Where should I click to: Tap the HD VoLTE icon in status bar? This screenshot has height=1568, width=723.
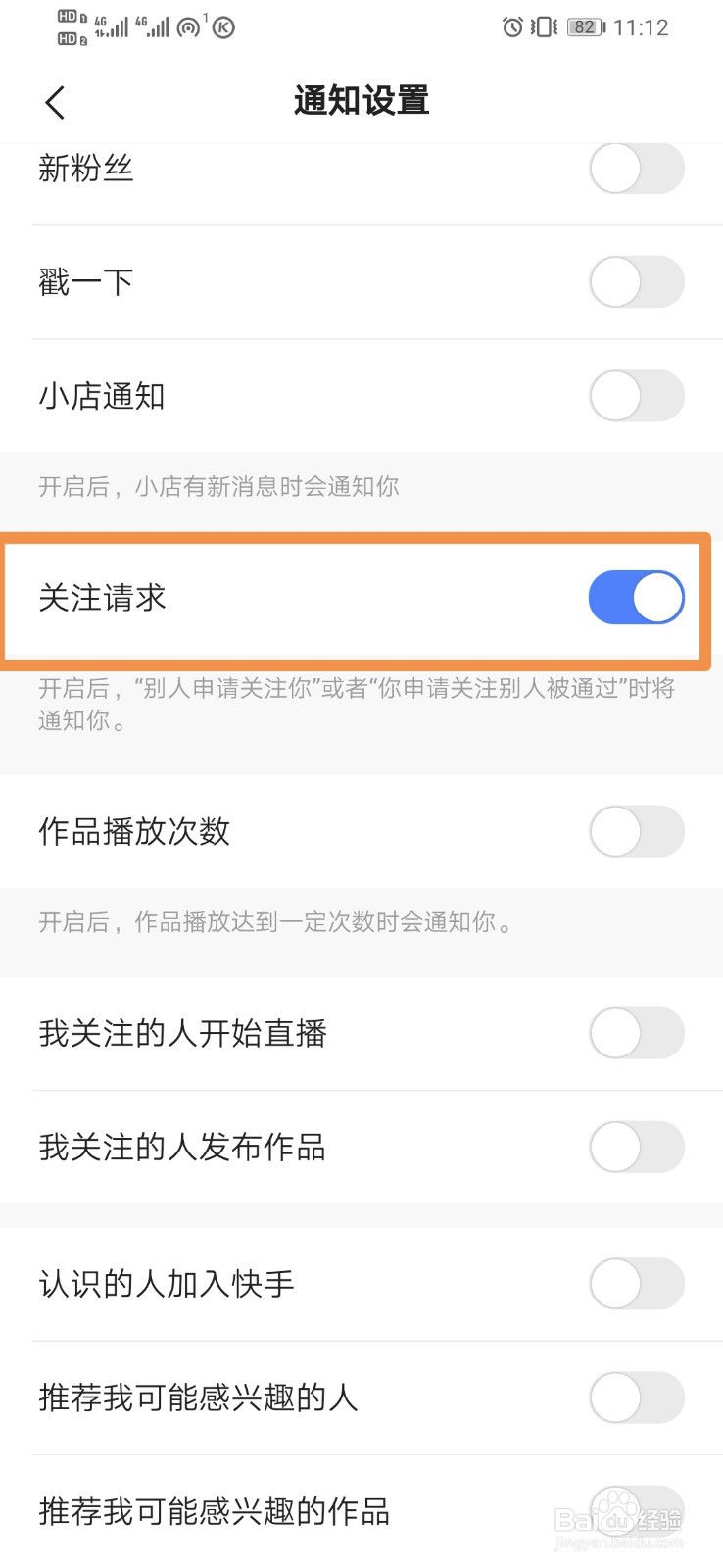point(67,25)
